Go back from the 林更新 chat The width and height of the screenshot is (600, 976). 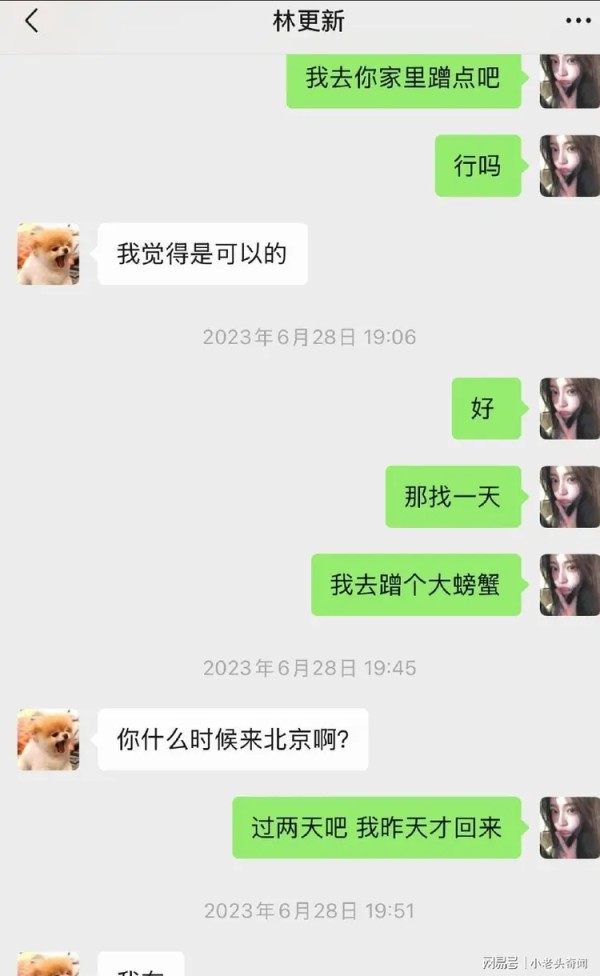tap(32, 21)
